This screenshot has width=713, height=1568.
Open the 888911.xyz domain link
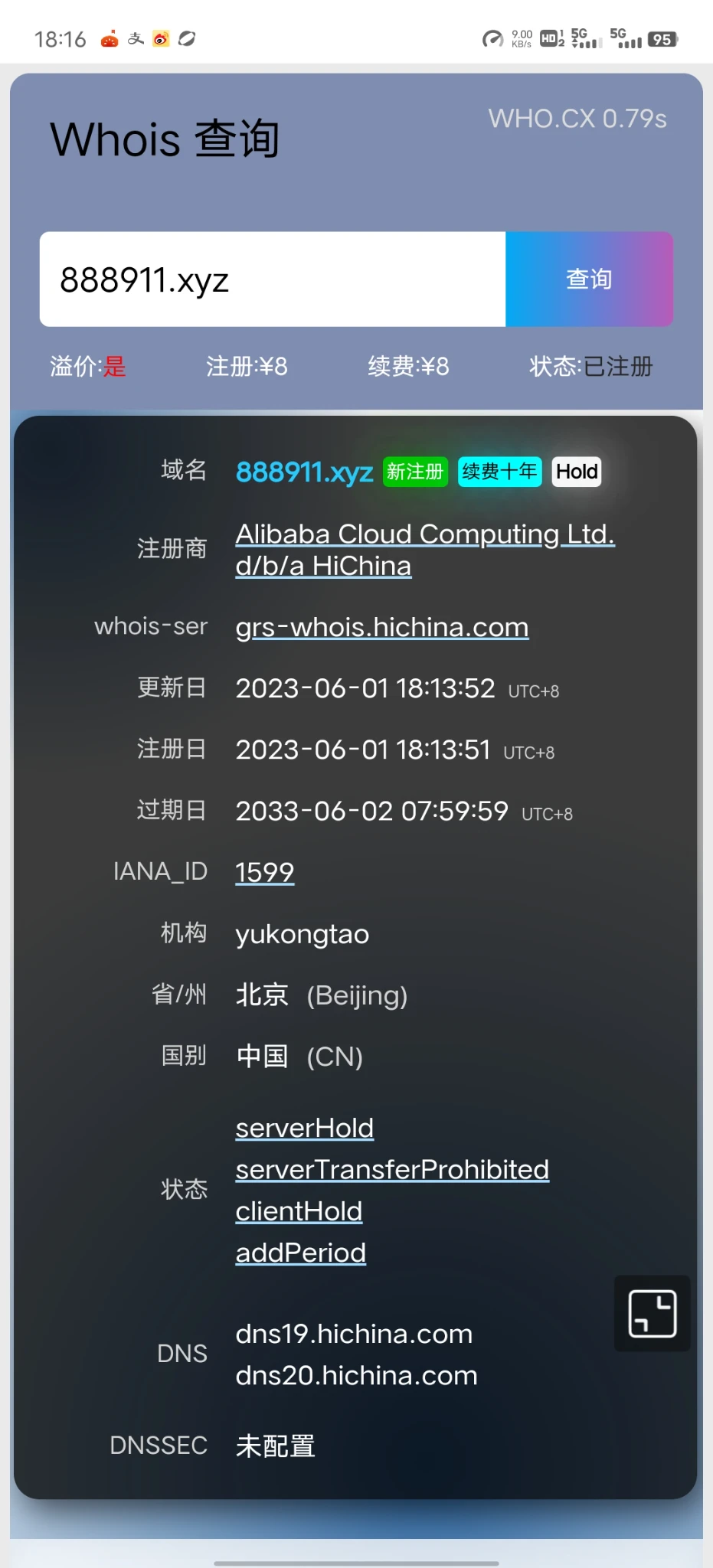point(304,472)
